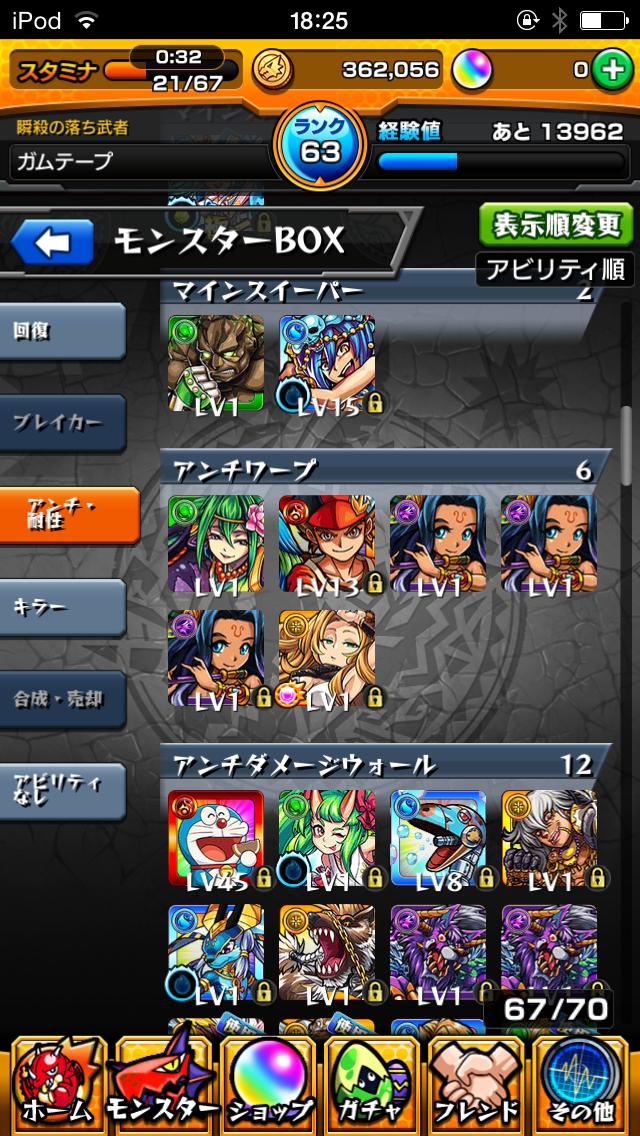Go back from モンスターBOX

click(x=52, y=242)
